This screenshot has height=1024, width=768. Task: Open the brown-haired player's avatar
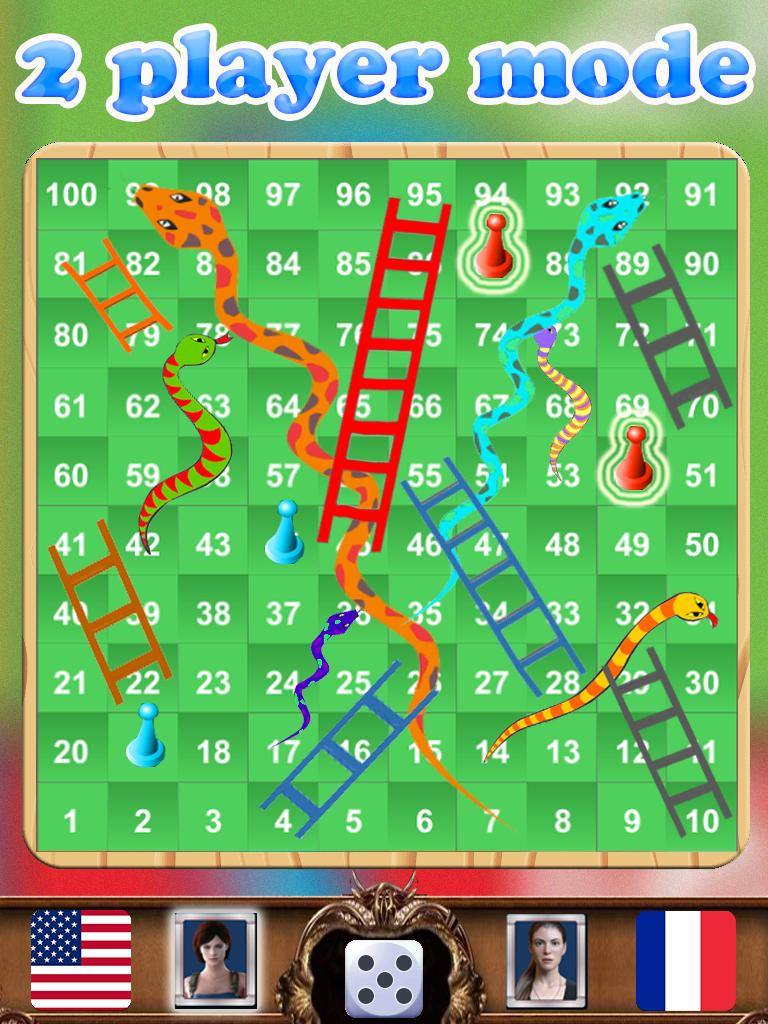tap(546, 958)
